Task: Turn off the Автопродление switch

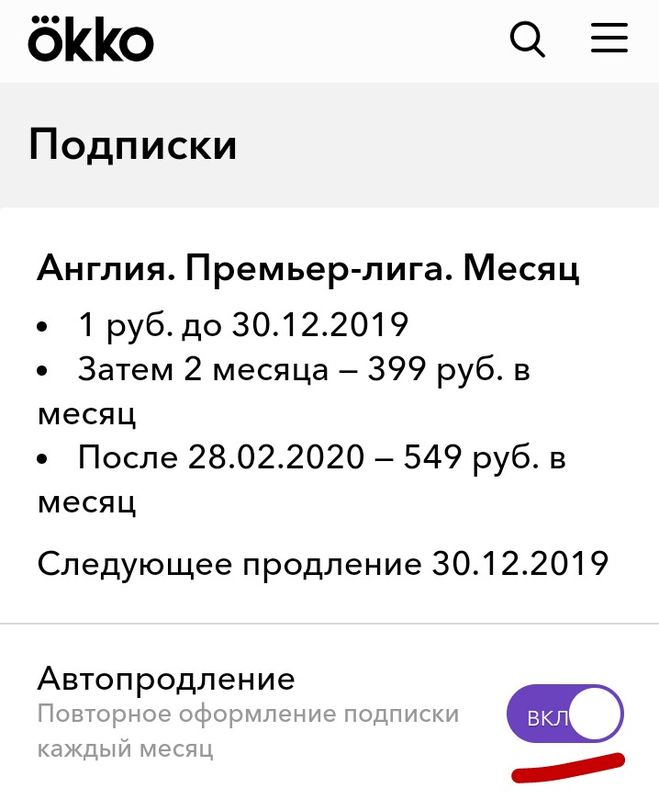Action: pyautogui.click(x=566, y=714)
